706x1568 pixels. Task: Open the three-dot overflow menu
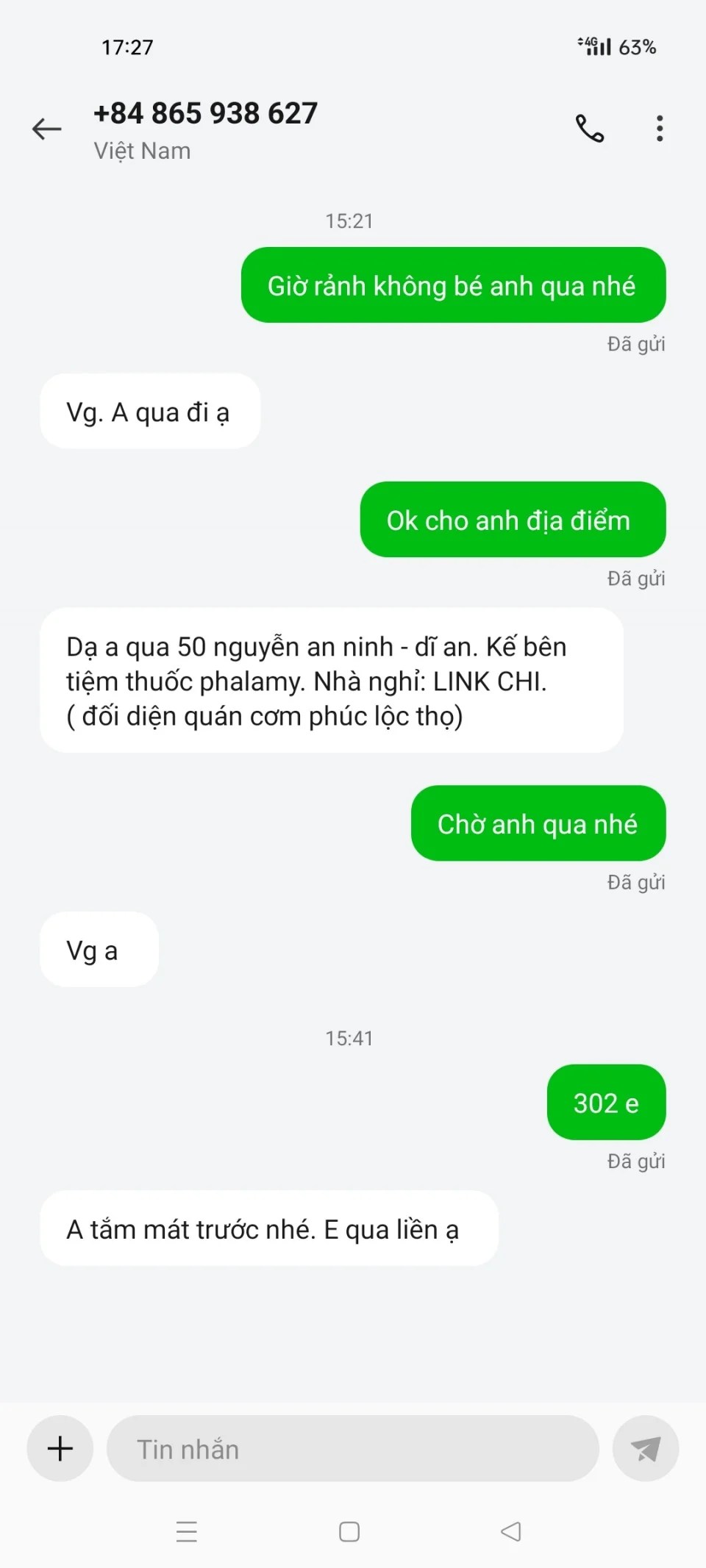[660, 129]
